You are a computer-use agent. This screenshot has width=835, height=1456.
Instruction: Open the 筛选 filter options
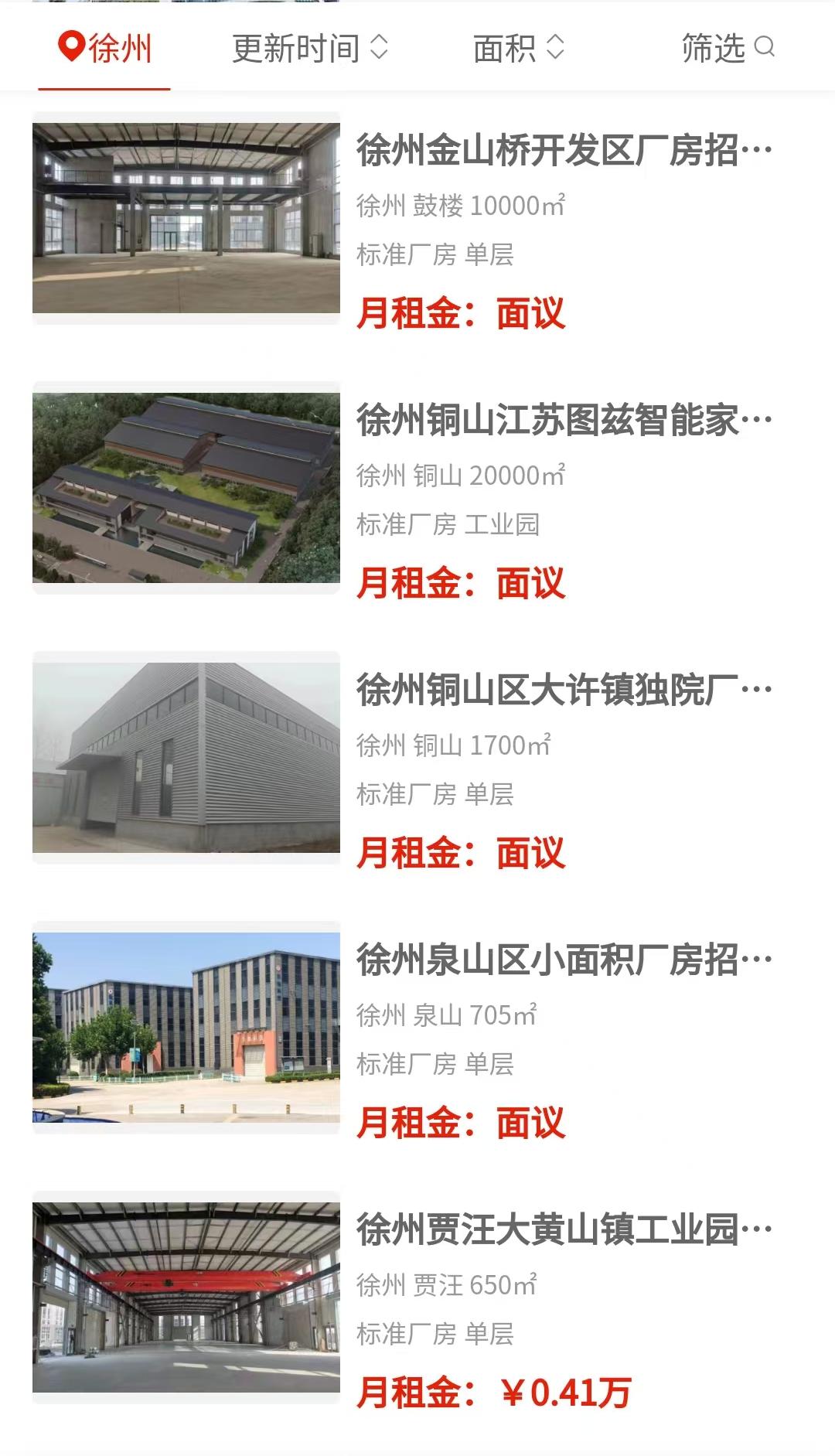(x=727, y=49)
